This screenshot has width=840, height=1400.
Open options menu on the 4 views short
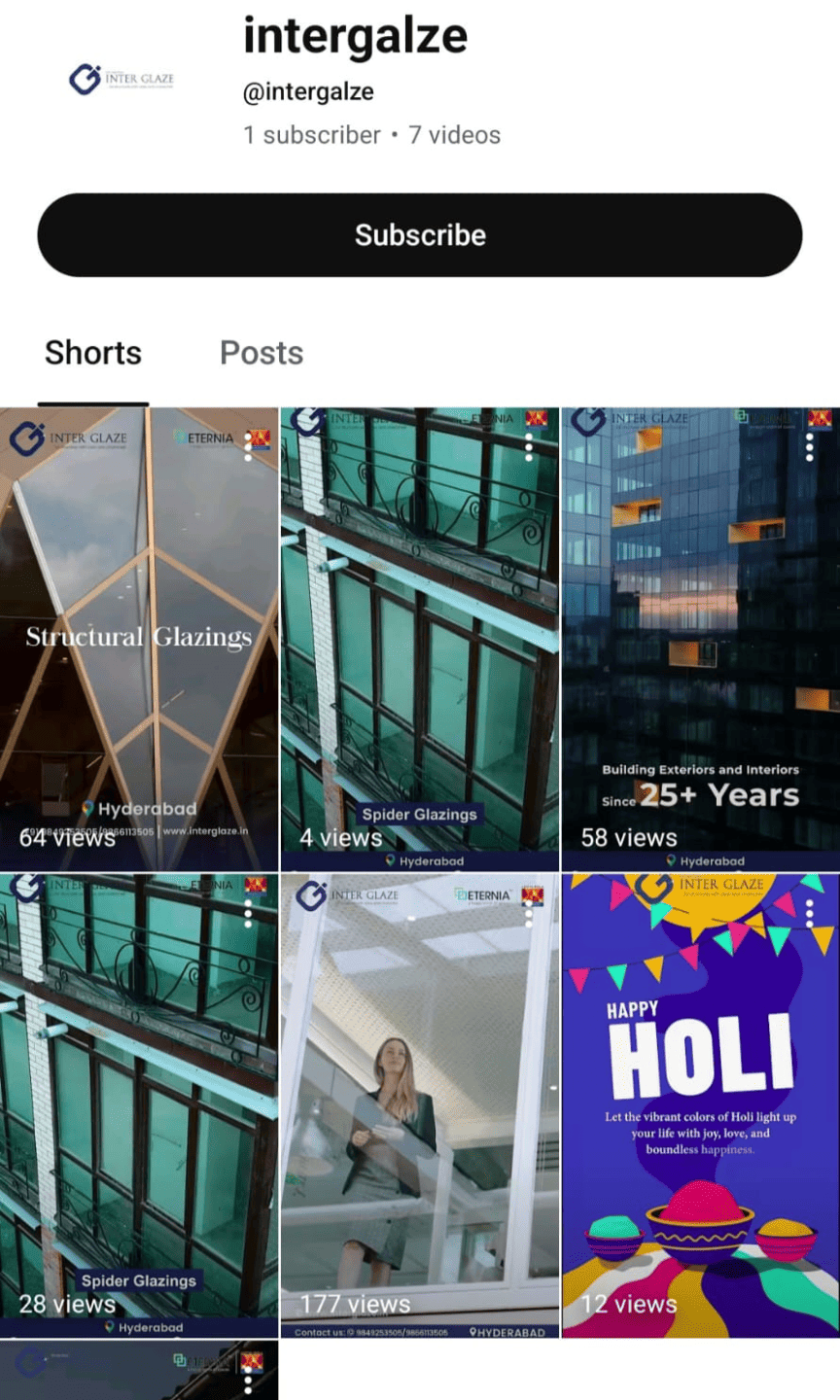[529, 447]
